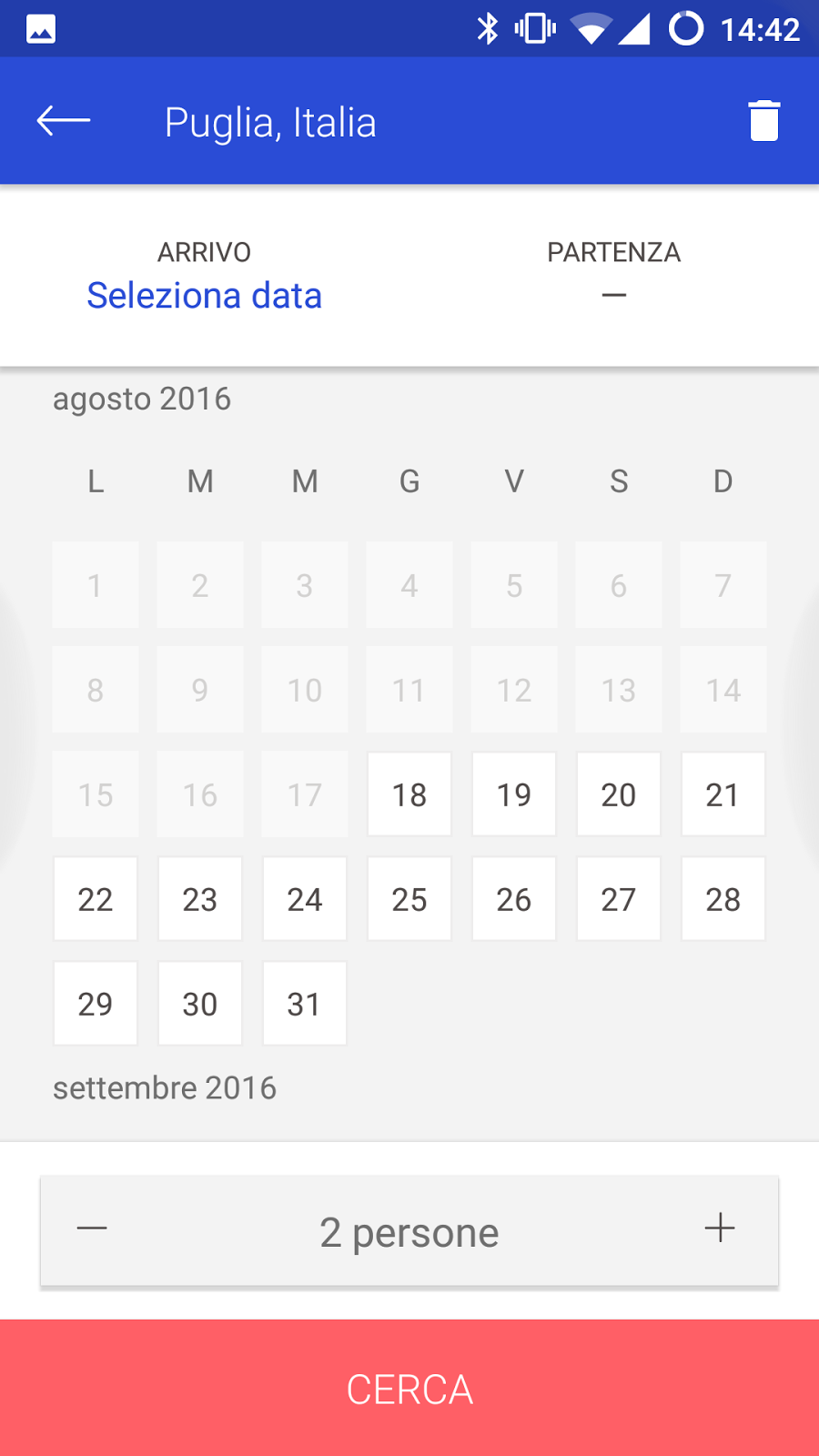Choose August 26 in the calendar
The image size is (819, 1456).
pos(514,899)
